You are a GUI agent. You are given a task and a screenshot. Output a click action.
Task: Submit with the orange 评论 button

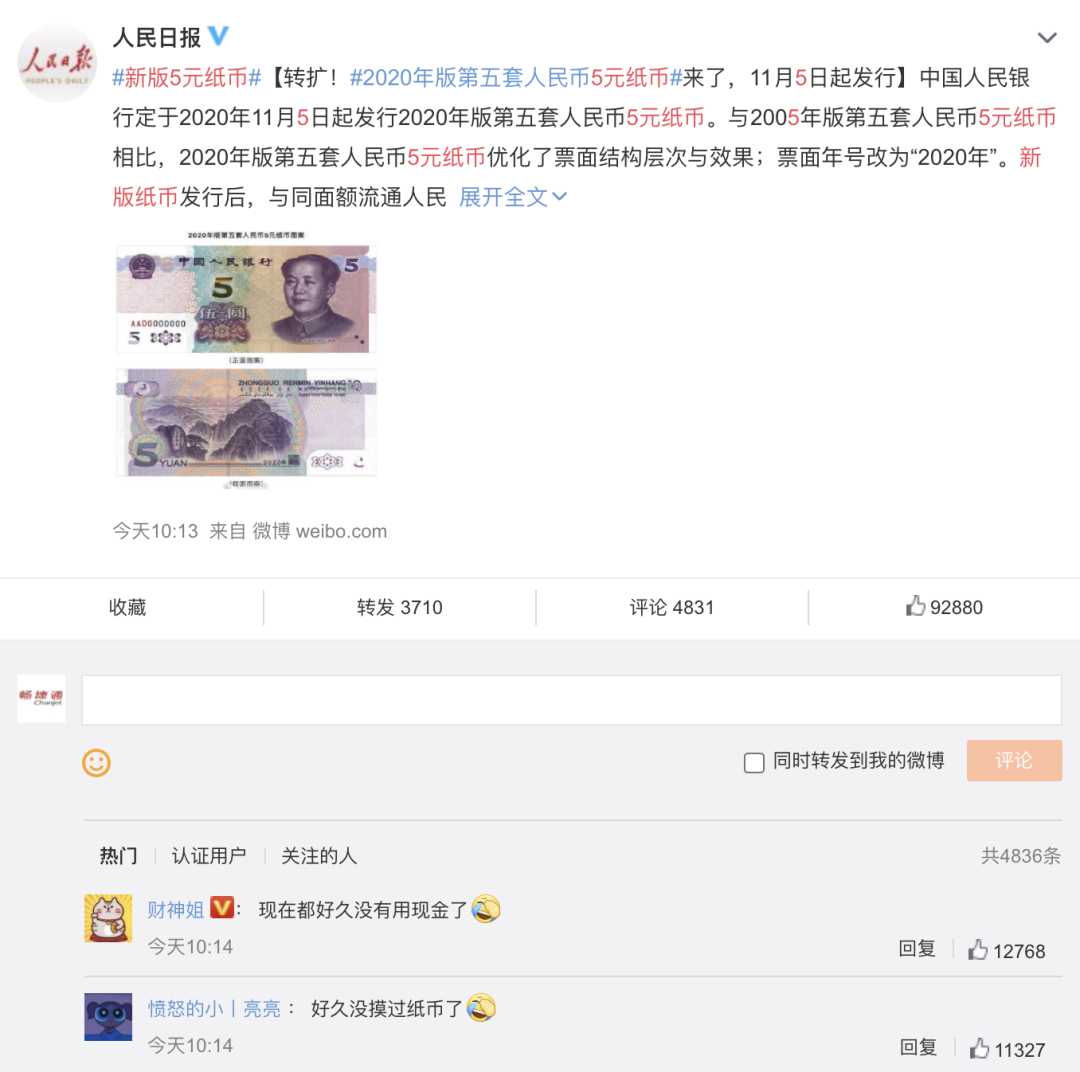pos(1013,761)
